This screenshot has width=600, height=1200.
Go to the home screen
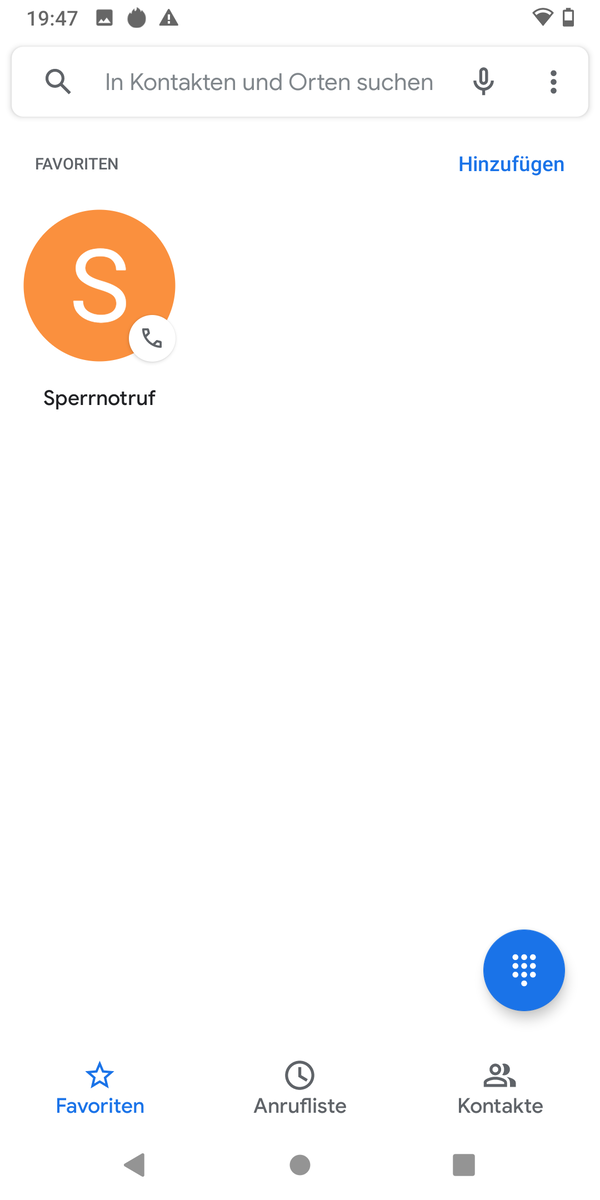300,1164
